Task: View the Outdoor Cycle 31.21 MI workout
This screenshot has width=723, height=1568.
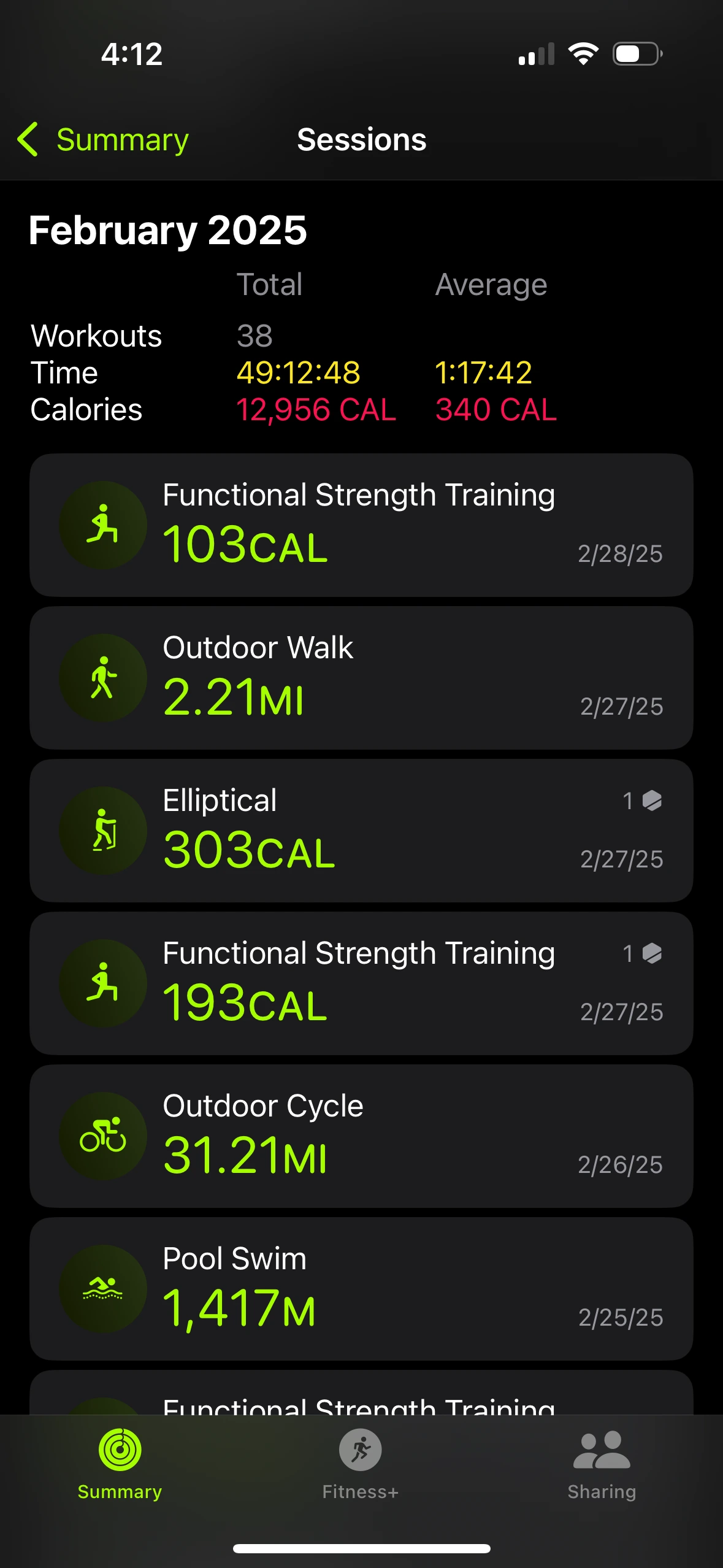Action: 361,1136
